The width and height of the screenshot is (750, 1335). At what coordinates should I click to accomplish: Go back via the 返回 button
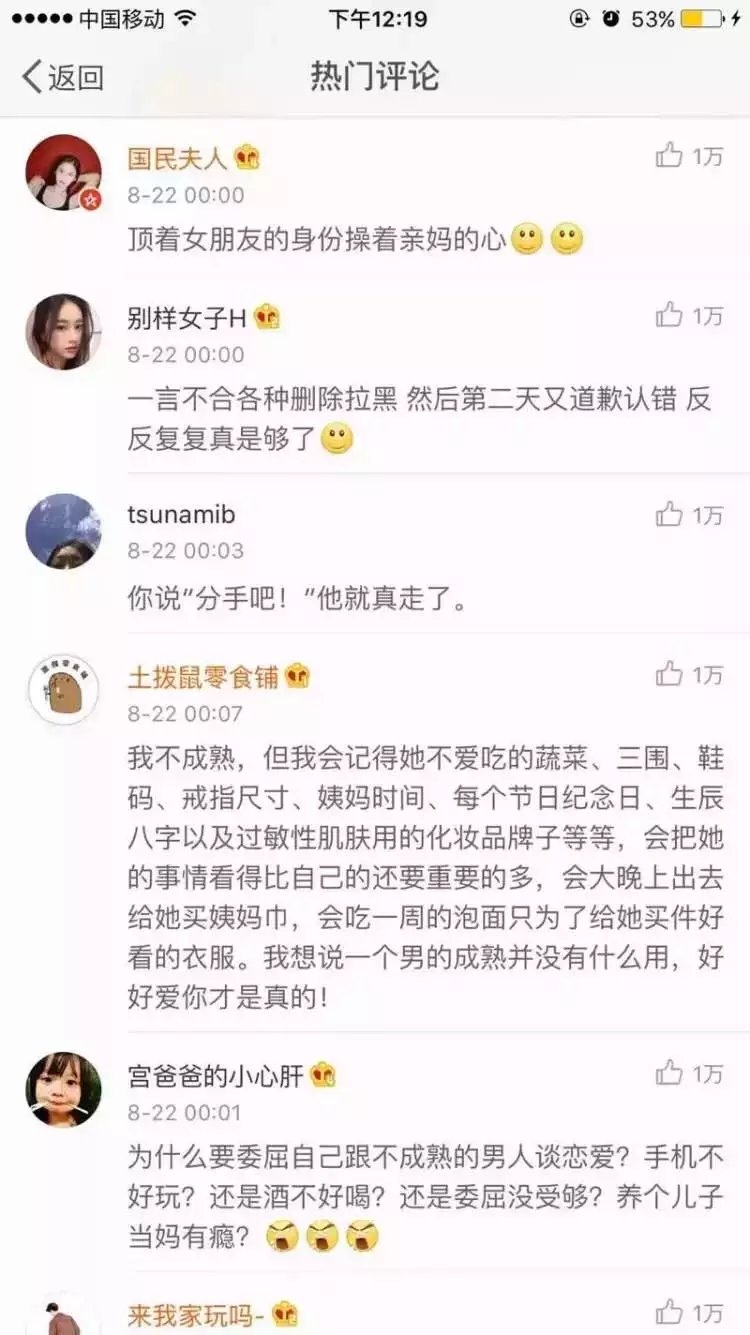pos(63,77)
